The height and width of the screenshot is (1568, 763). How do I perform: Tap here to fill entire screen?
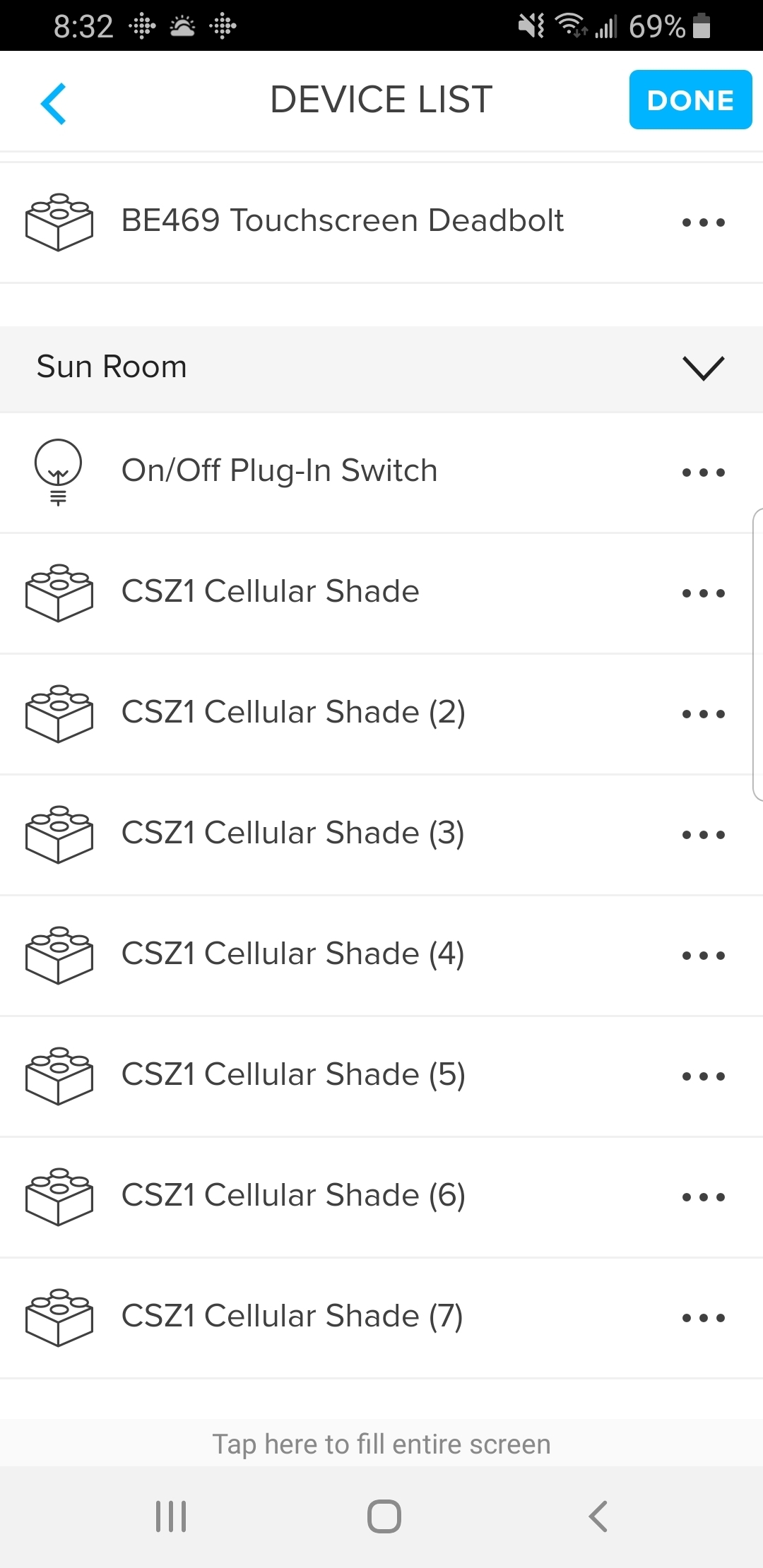point(381,1444)
